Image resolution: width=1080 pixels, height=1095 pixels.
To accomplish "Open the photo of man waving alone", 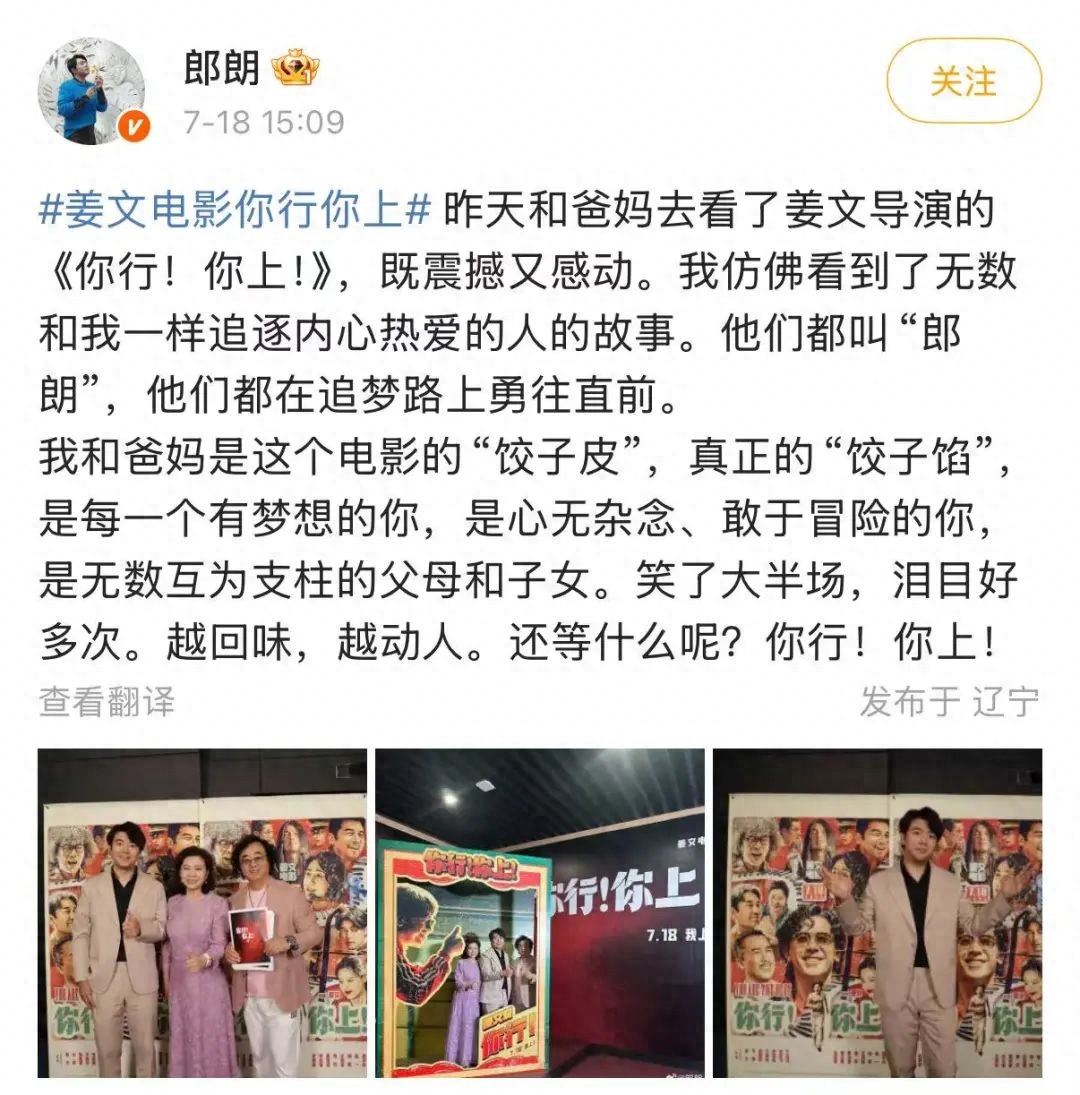I will click(876, 912).
